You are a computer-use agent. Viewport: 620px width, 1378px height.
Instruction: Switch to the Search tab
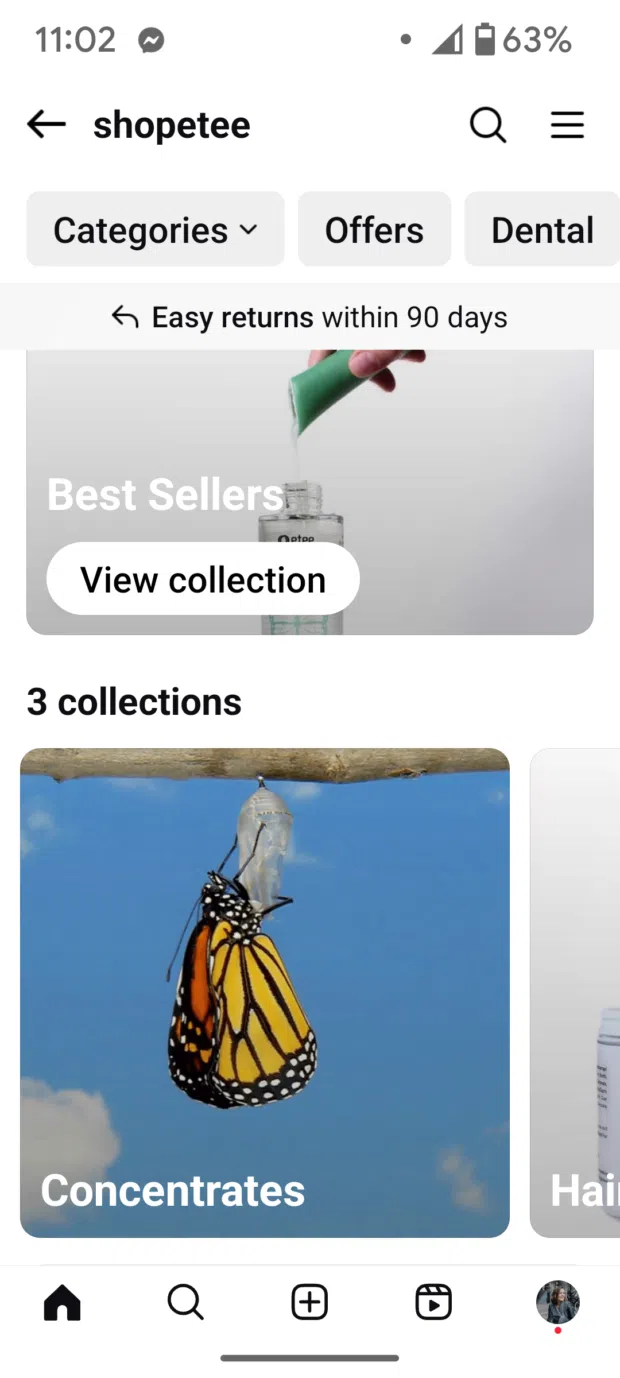click(x=186, y=1302)
